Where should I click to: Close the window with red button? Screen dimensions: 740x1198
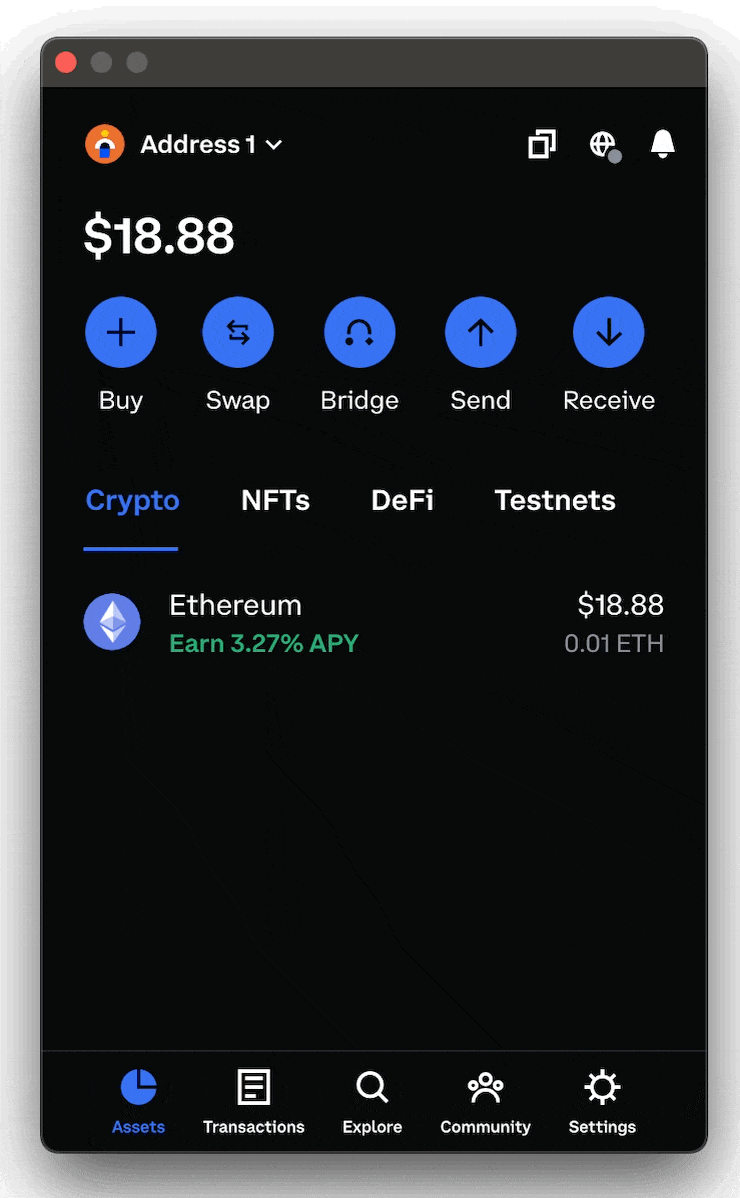click(66, 62)
